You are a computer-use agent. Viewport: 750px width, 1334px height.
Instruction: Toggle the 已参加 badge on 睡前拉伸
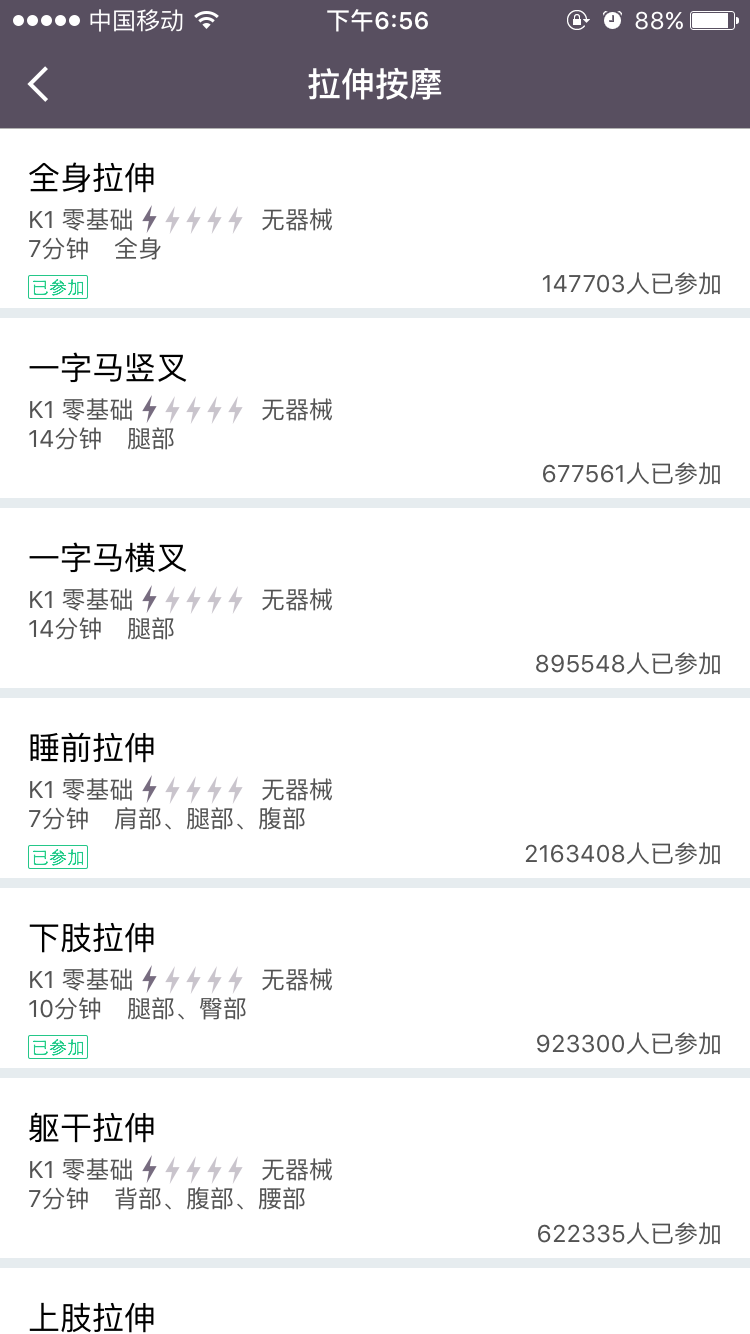(x=57, y=856)
